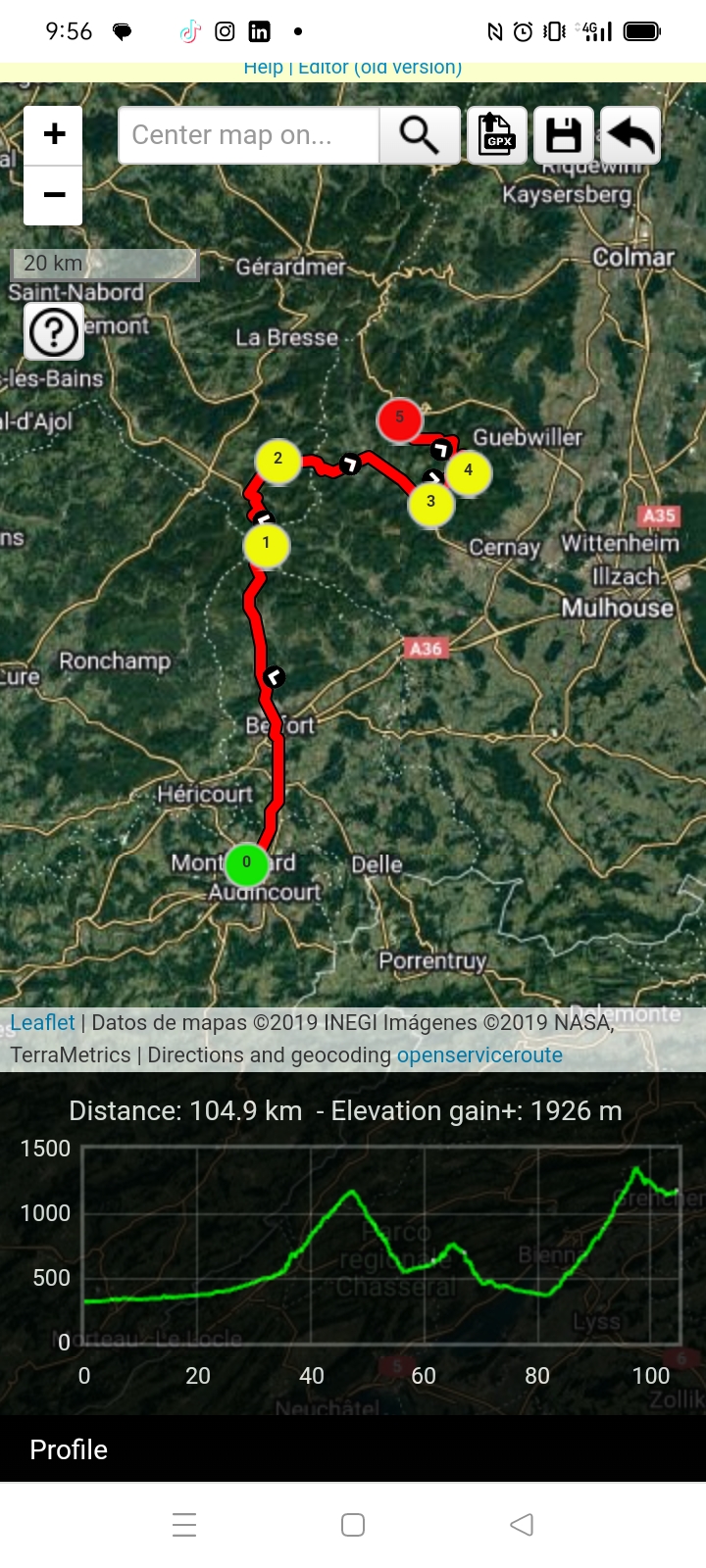706x1568 pixels.
Task: Zoom in on the map
Action: click(x=54, y=134)
